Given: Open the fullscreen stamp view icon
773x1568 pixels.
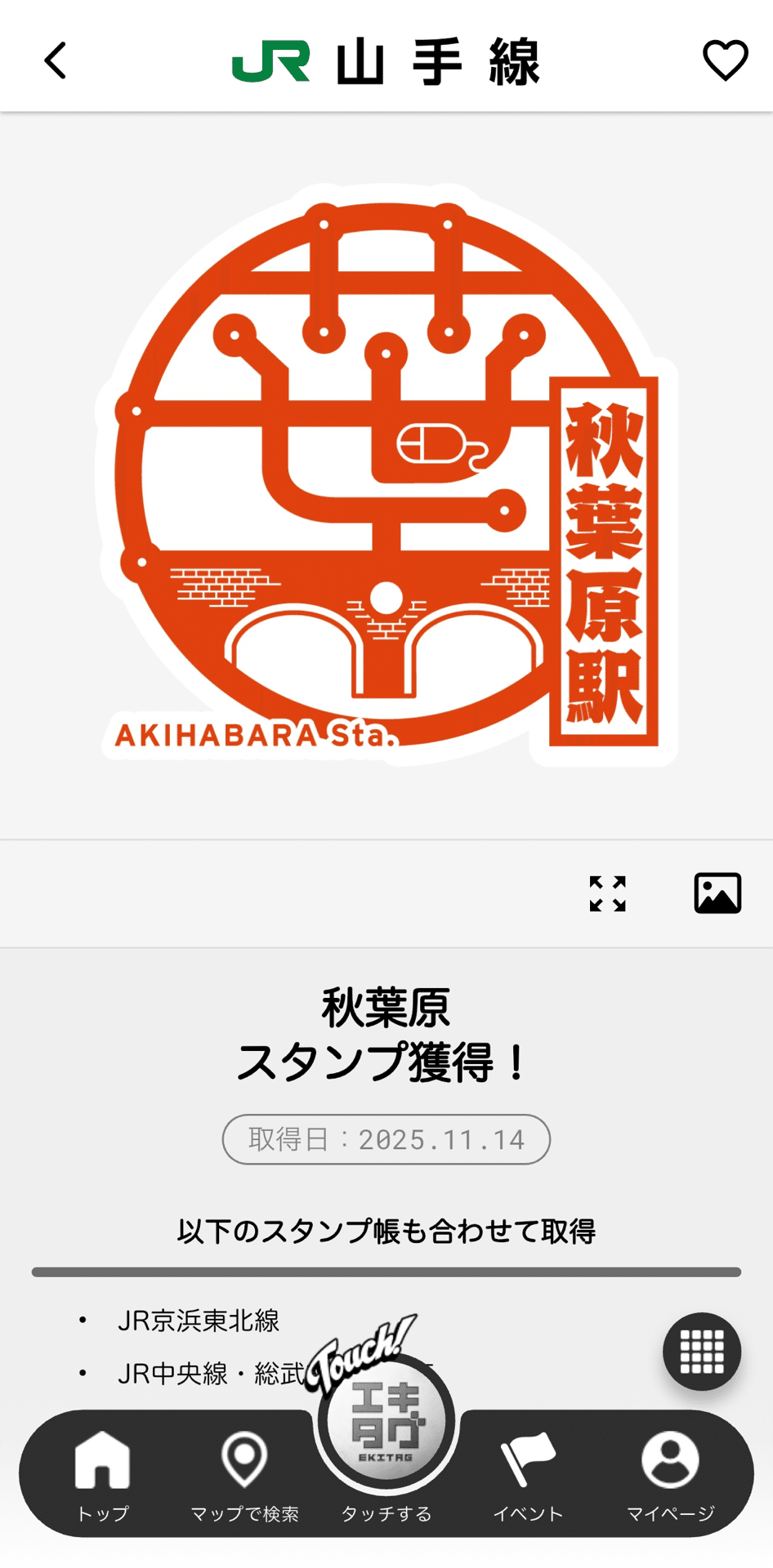Looking at the screenshot, I should tap(607, 893).
